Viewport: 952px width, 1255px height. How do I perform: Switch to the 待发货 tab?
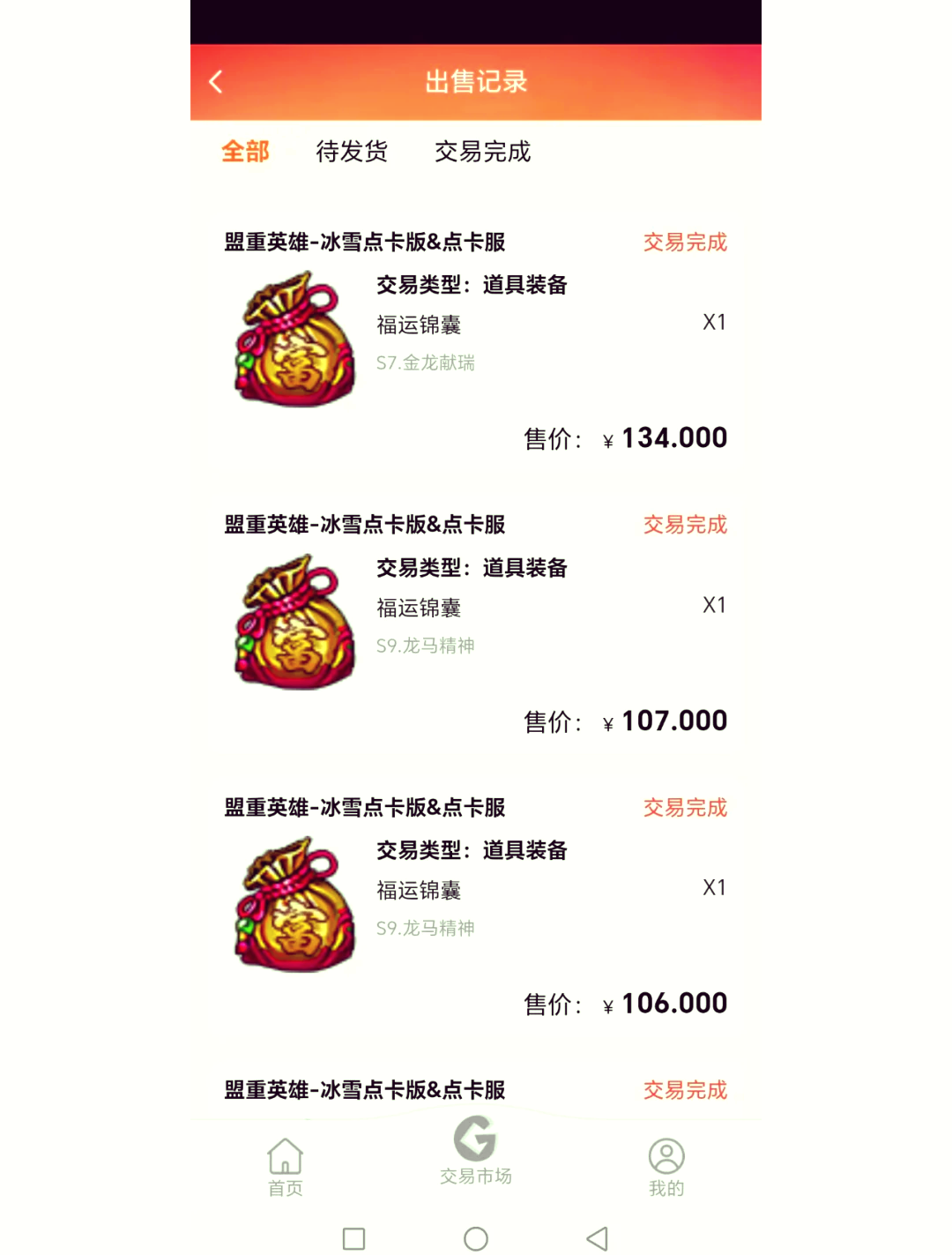tap(352, 152)
